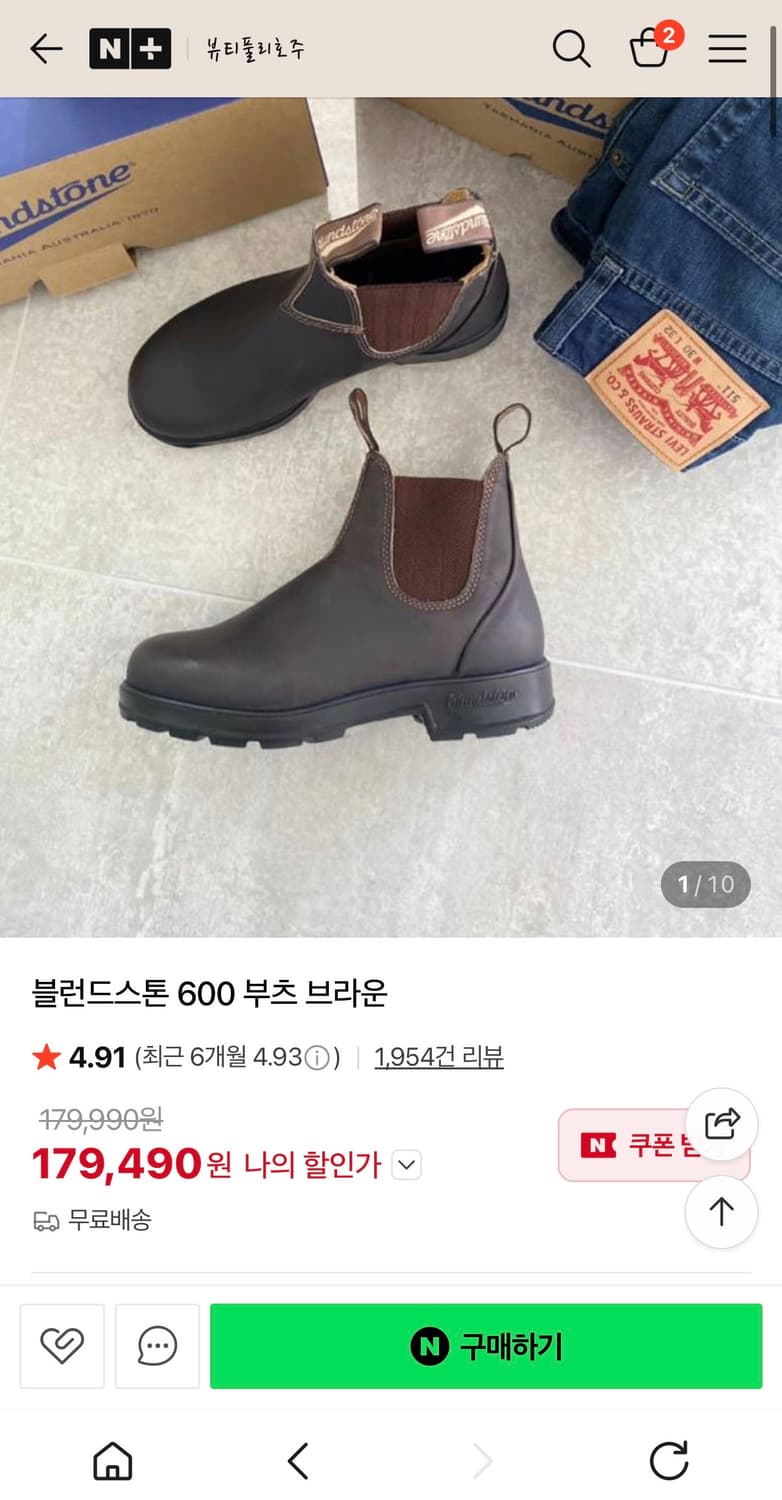Open the 1,954건 리뷰 reviews link
Image resolution: width=782 pixels, height=1500 pixels.
440,1057
